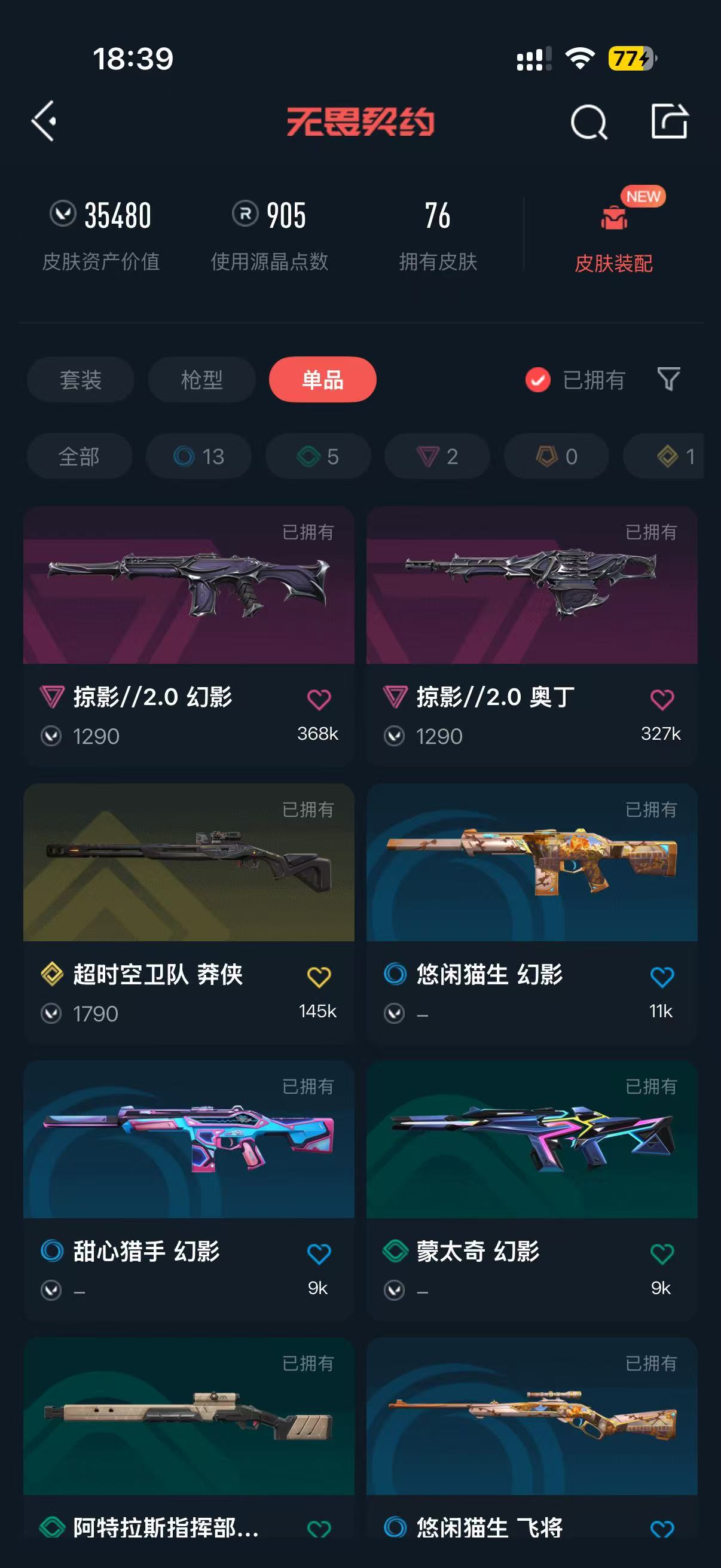
Task: Switch to the 枪型 tab
Action: pos(201,380)
